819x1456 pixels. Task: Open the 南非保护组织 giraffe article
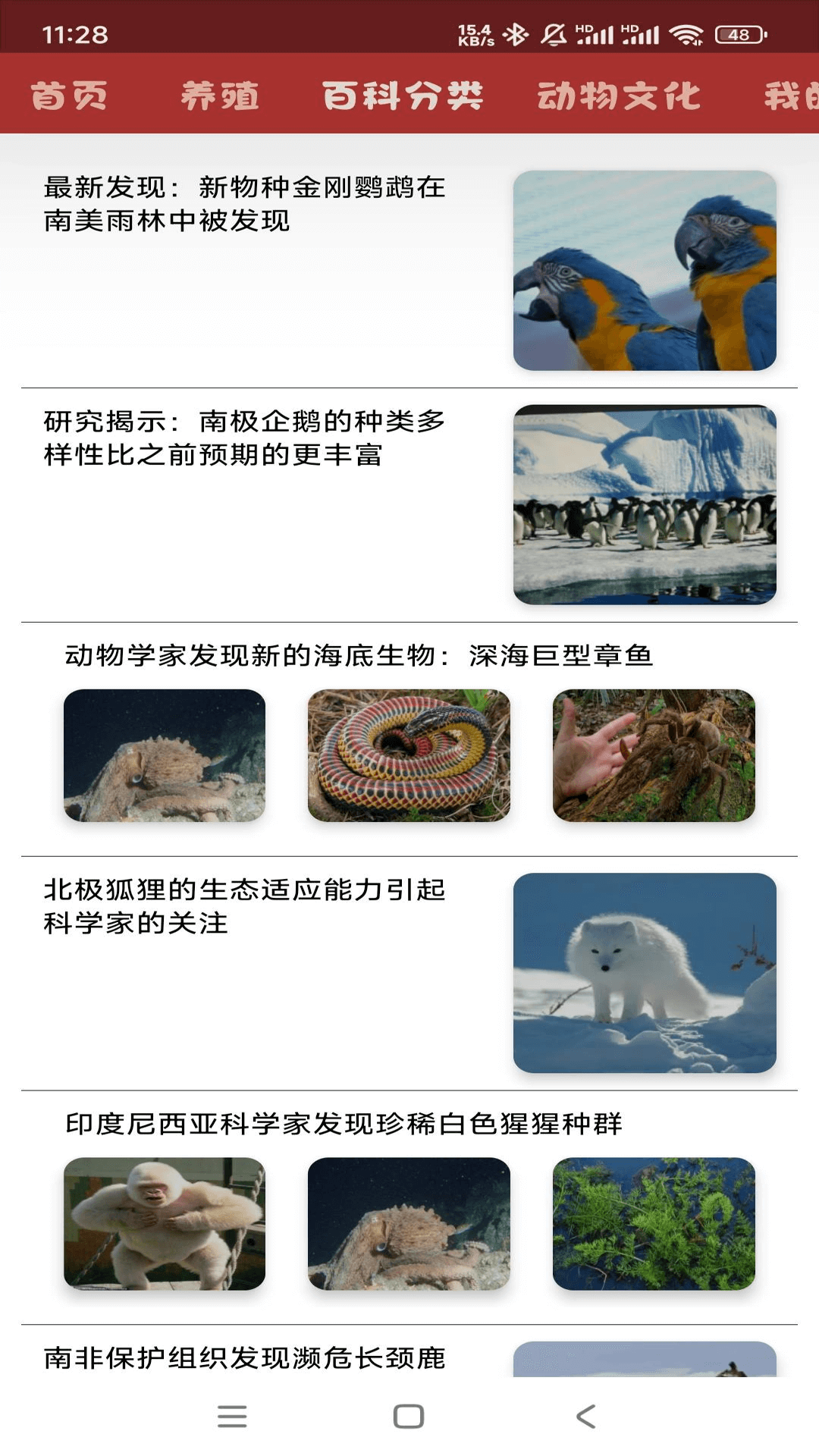click(x=244, y=1357)
